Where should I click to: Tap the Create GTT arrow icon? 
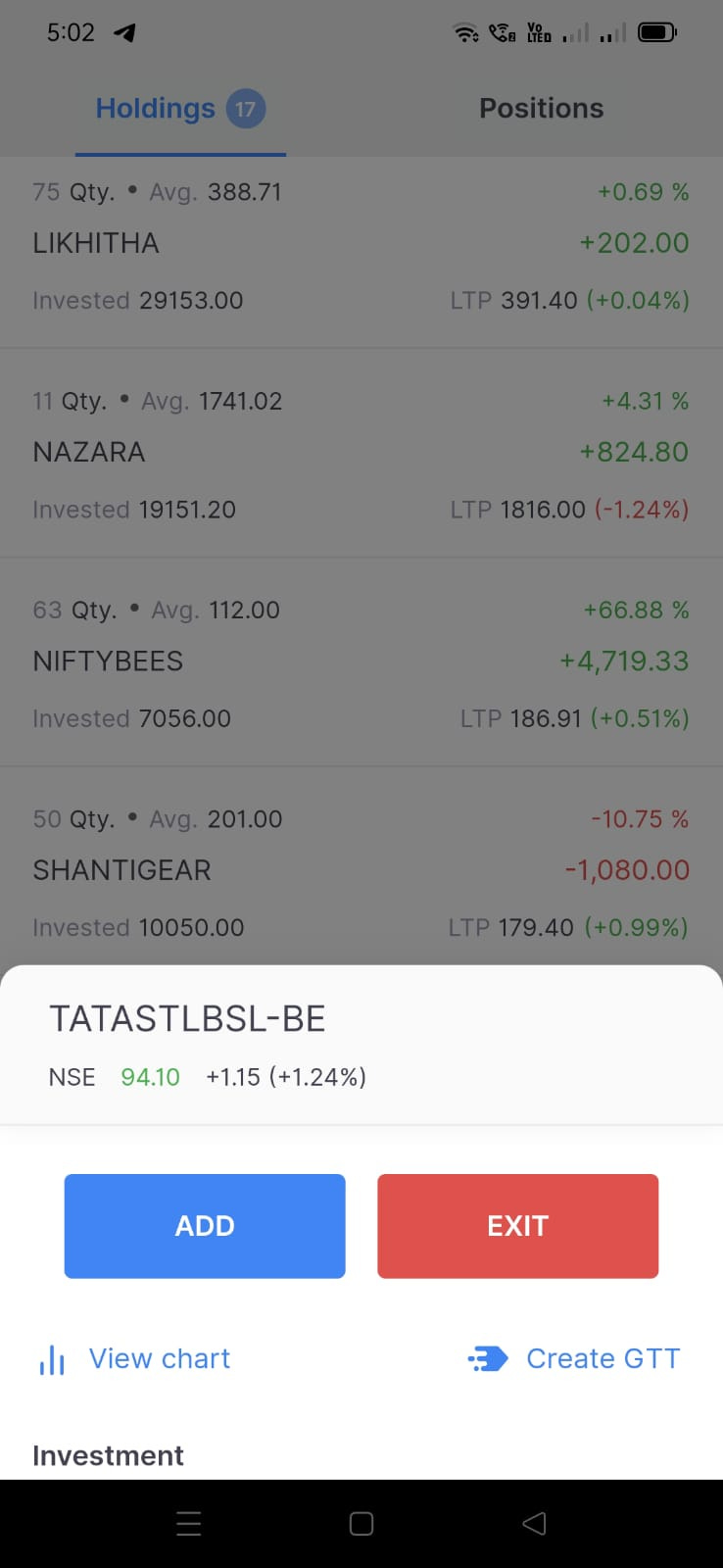487,1358
